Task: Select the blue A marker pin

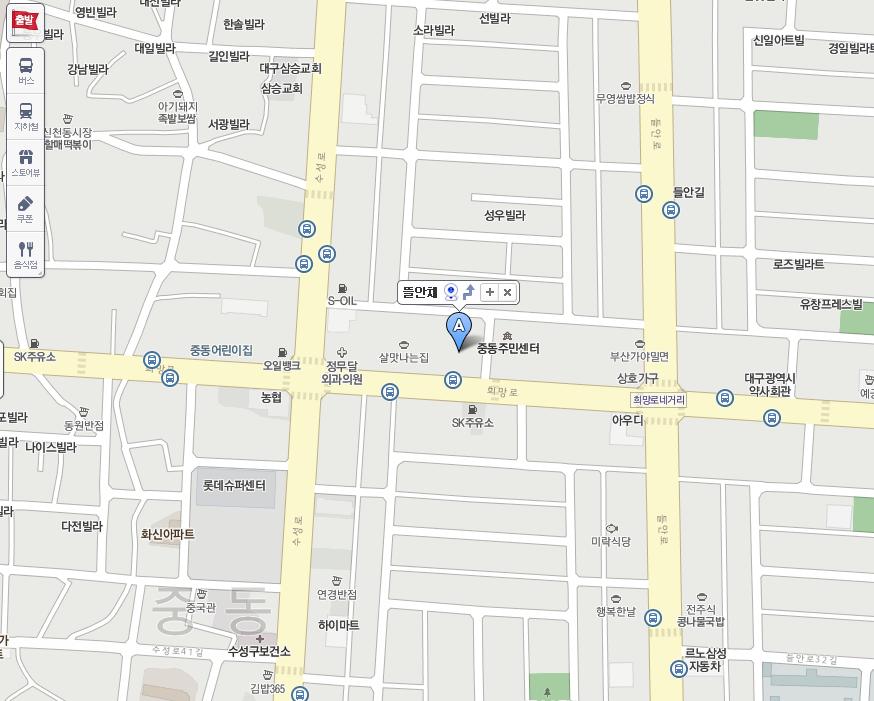Action: click(x=458, y=329)
